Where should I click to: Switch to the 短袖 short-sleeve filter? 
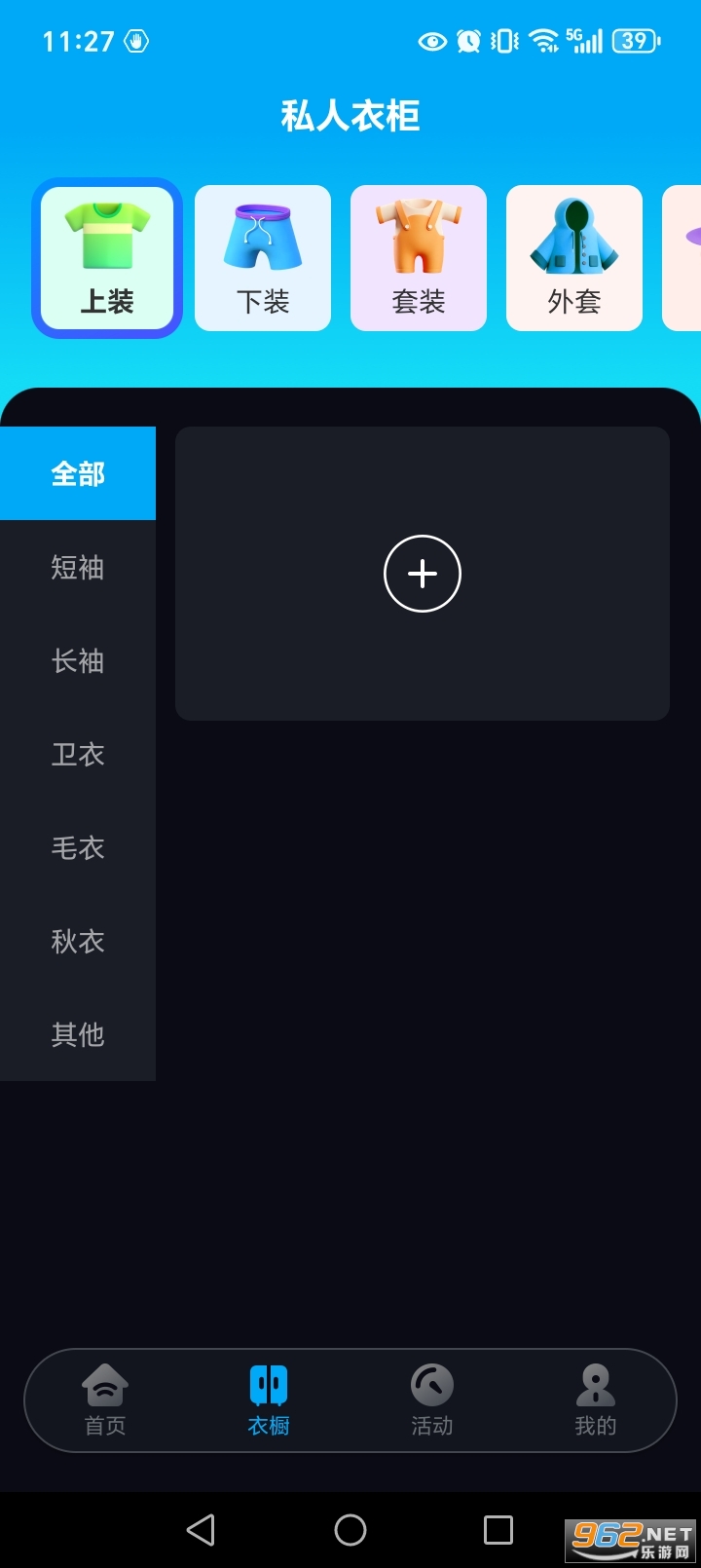click(78, 568)
